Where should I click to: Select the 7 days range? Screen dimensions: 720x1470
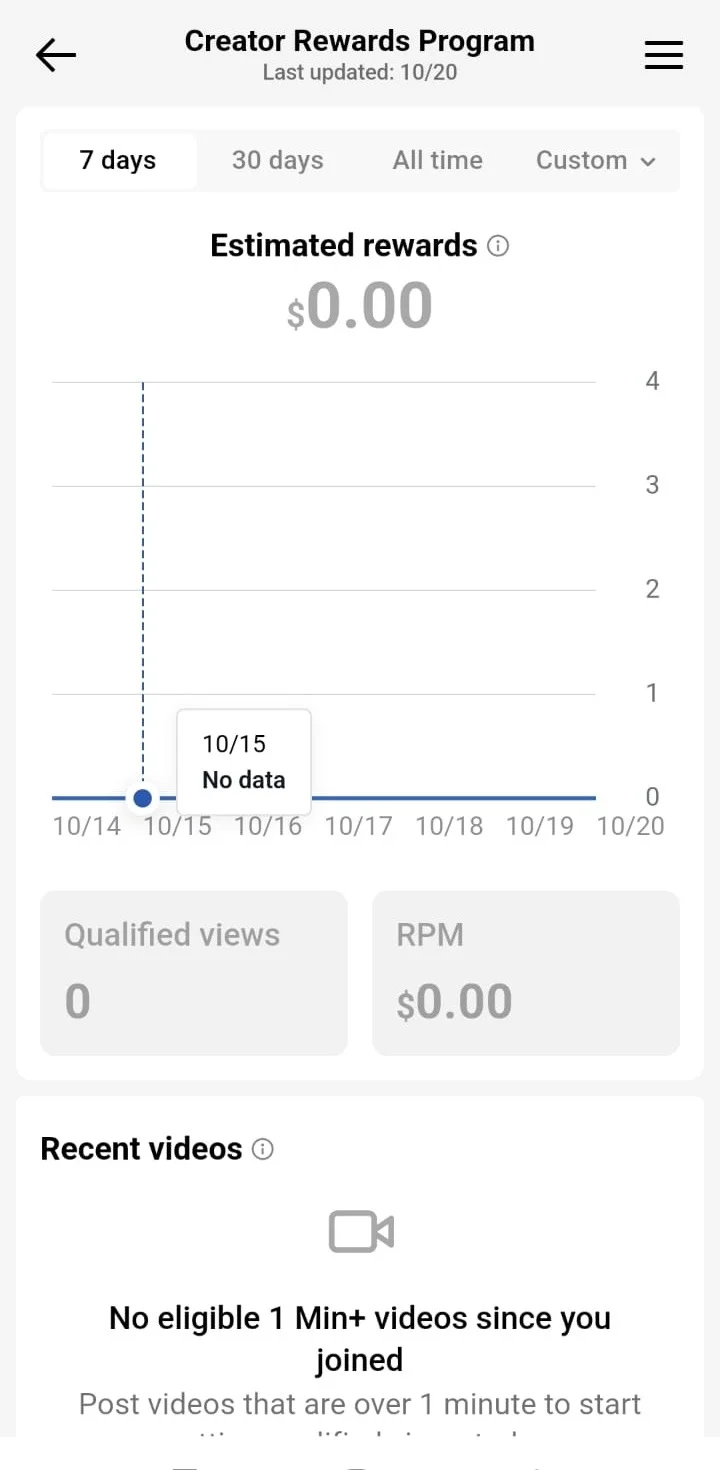[118, 160]
